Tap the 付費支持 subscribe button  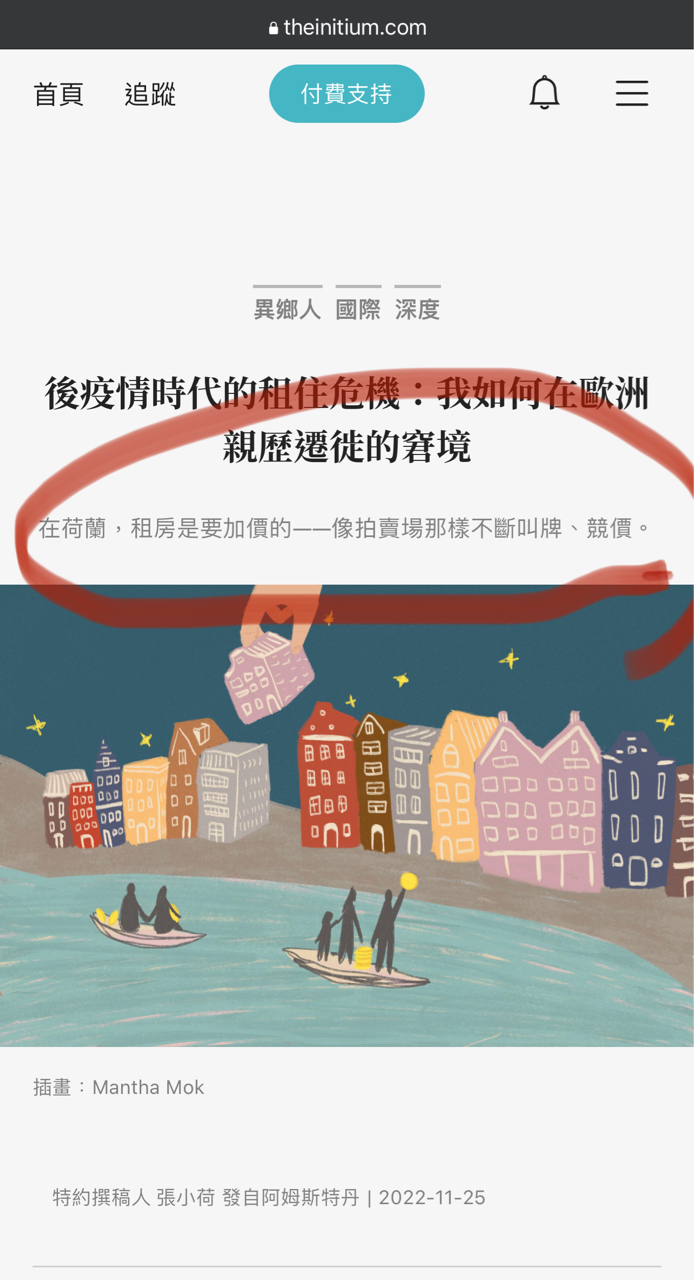click(346, 94)
